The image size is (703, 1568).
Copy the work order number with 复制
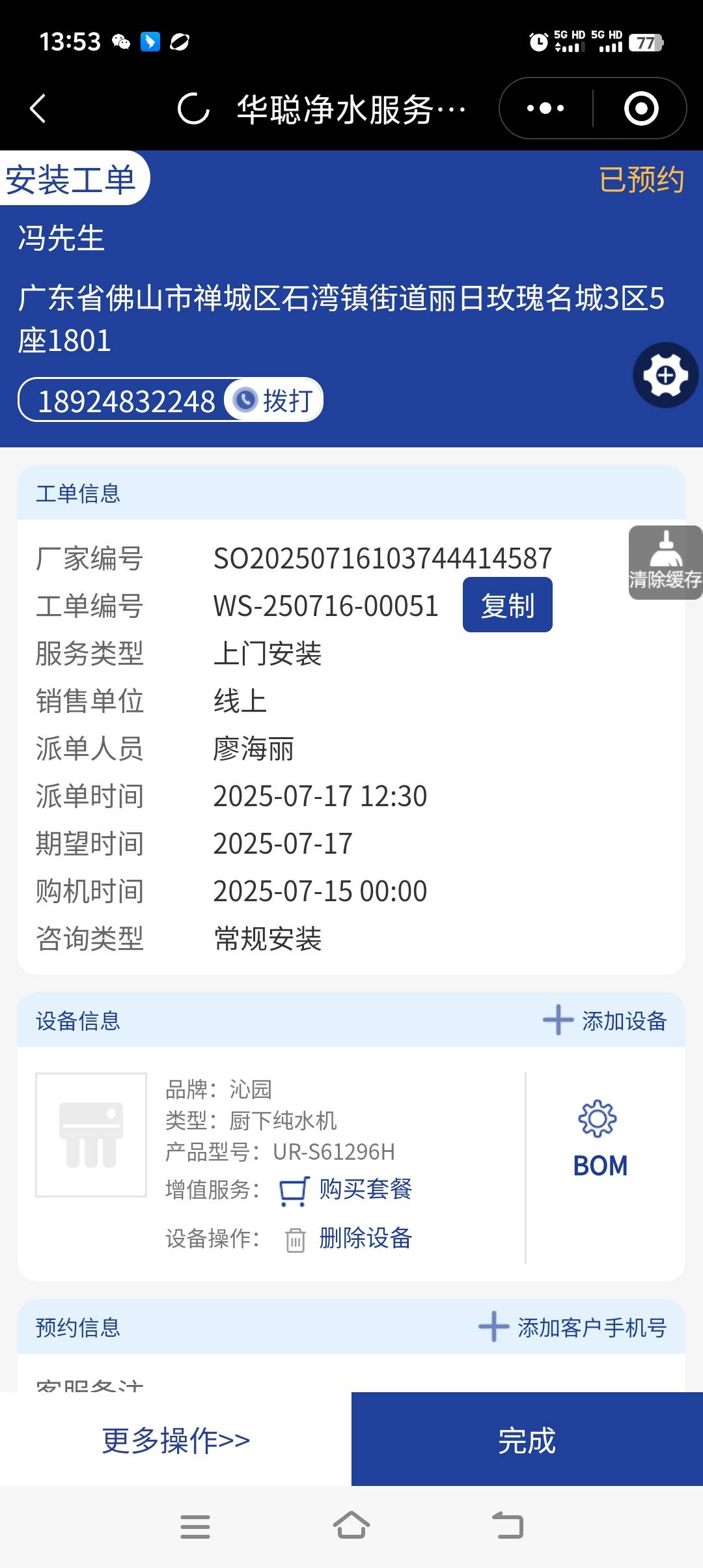pos(507,605)
